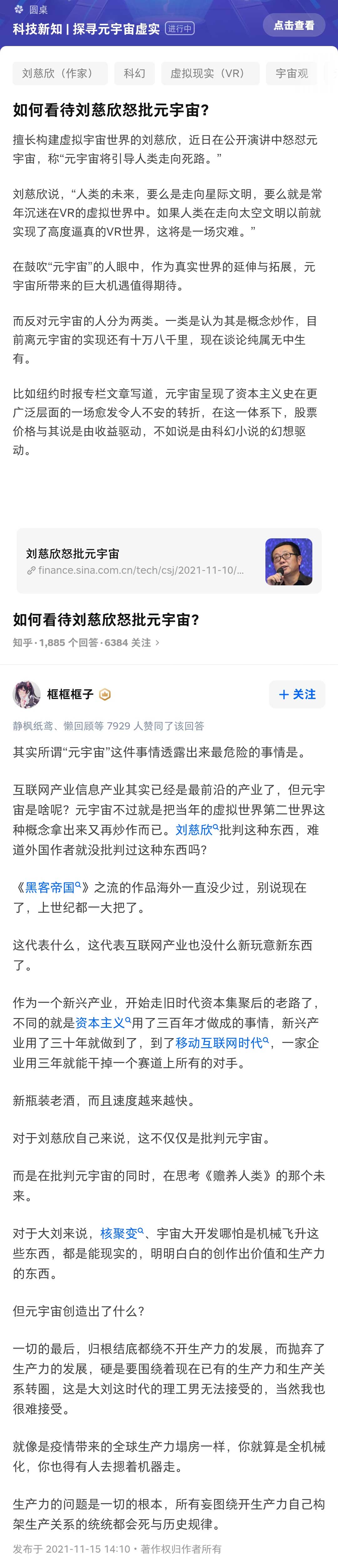Follow the author 框框框子
The width and height of the screenshot is (338, 1568).
(x=297, y=694)
